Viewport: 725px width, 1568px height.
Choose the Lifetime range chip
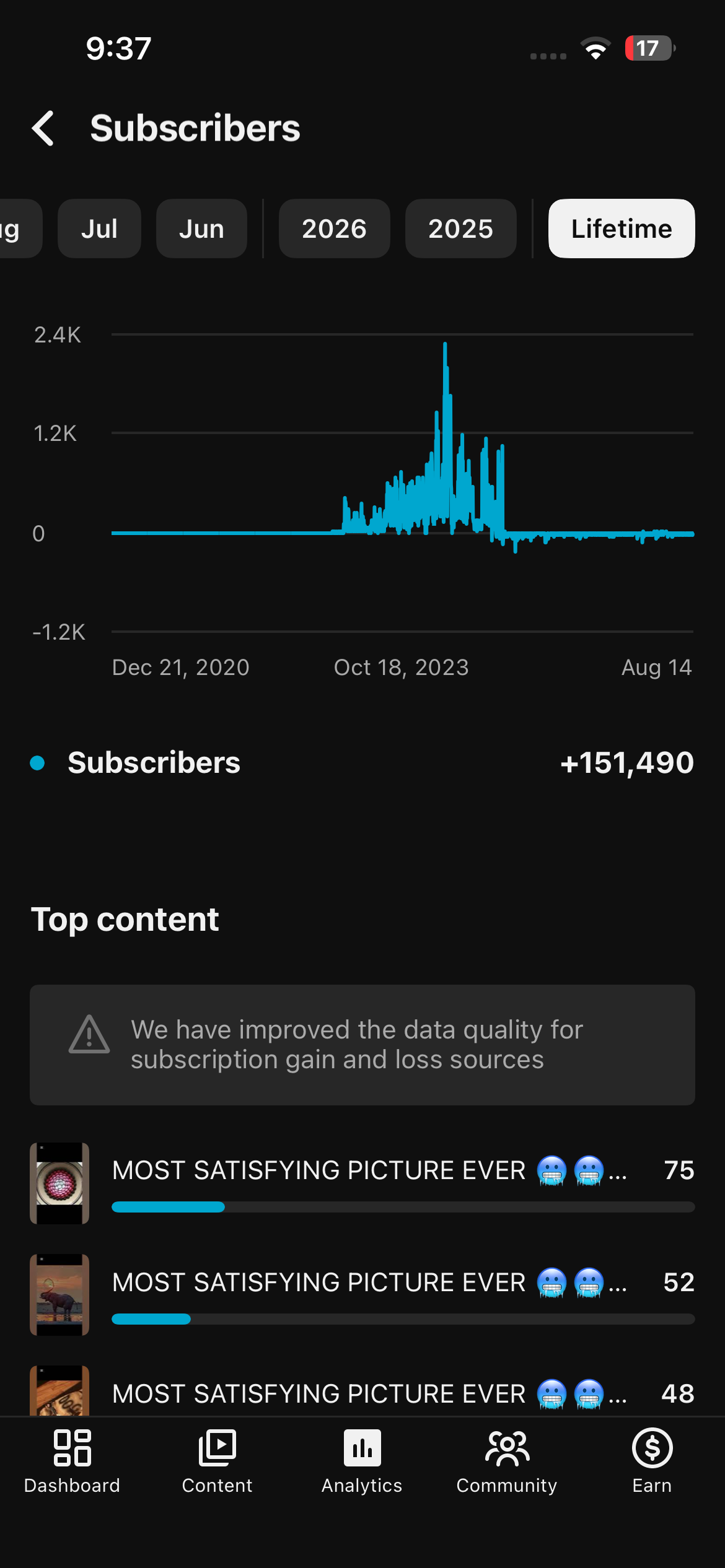click(622, 229)
